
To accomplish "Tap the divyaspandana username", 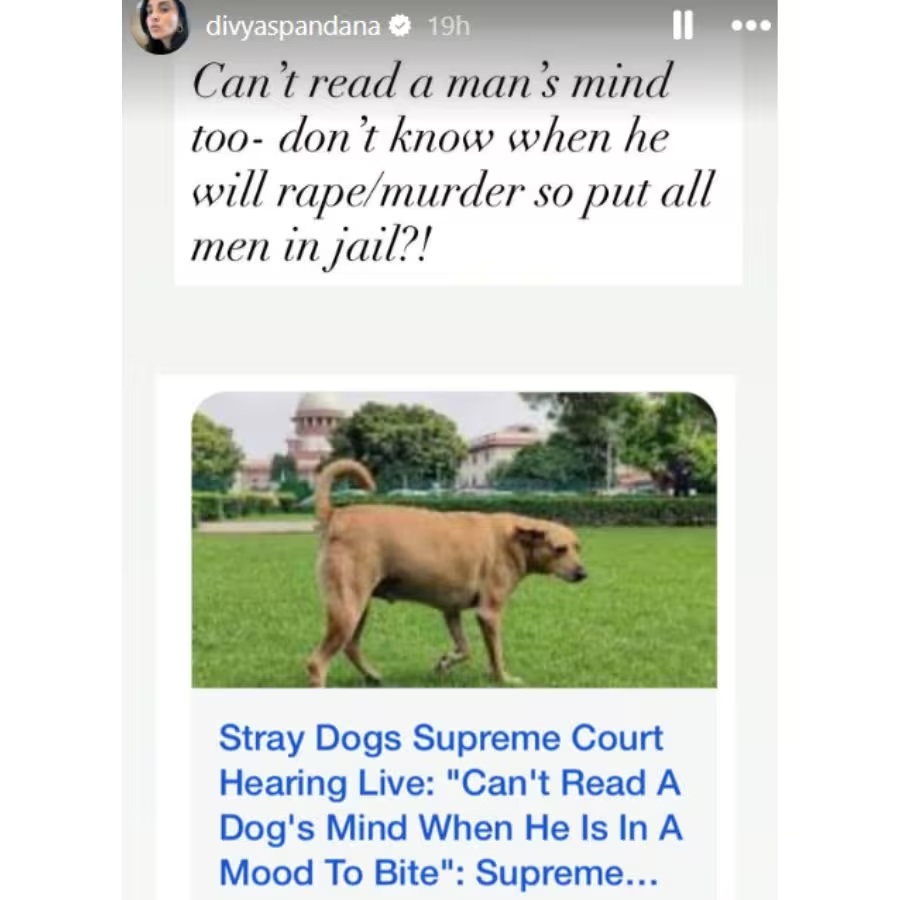I will 292,27.
